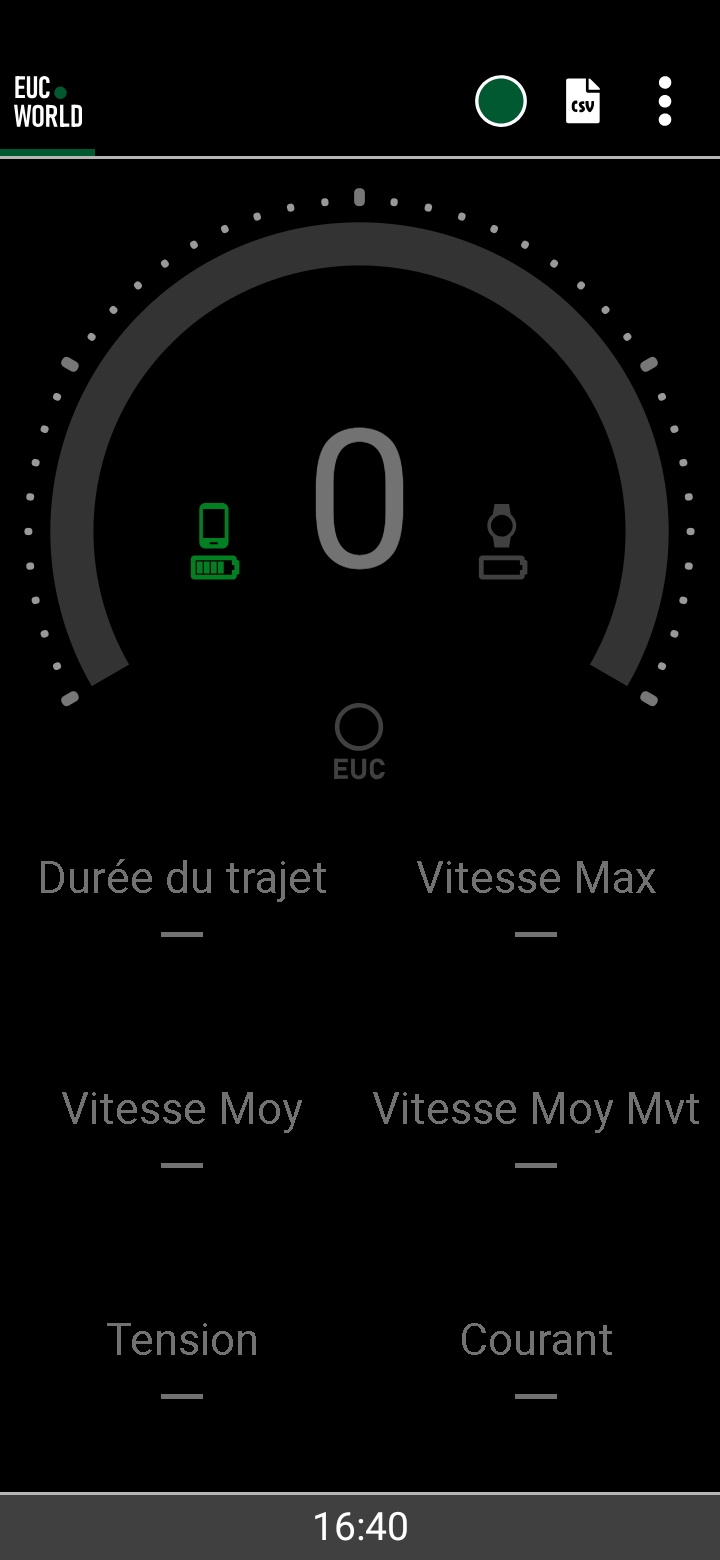Open the CSV log file icon

(583, 101)
